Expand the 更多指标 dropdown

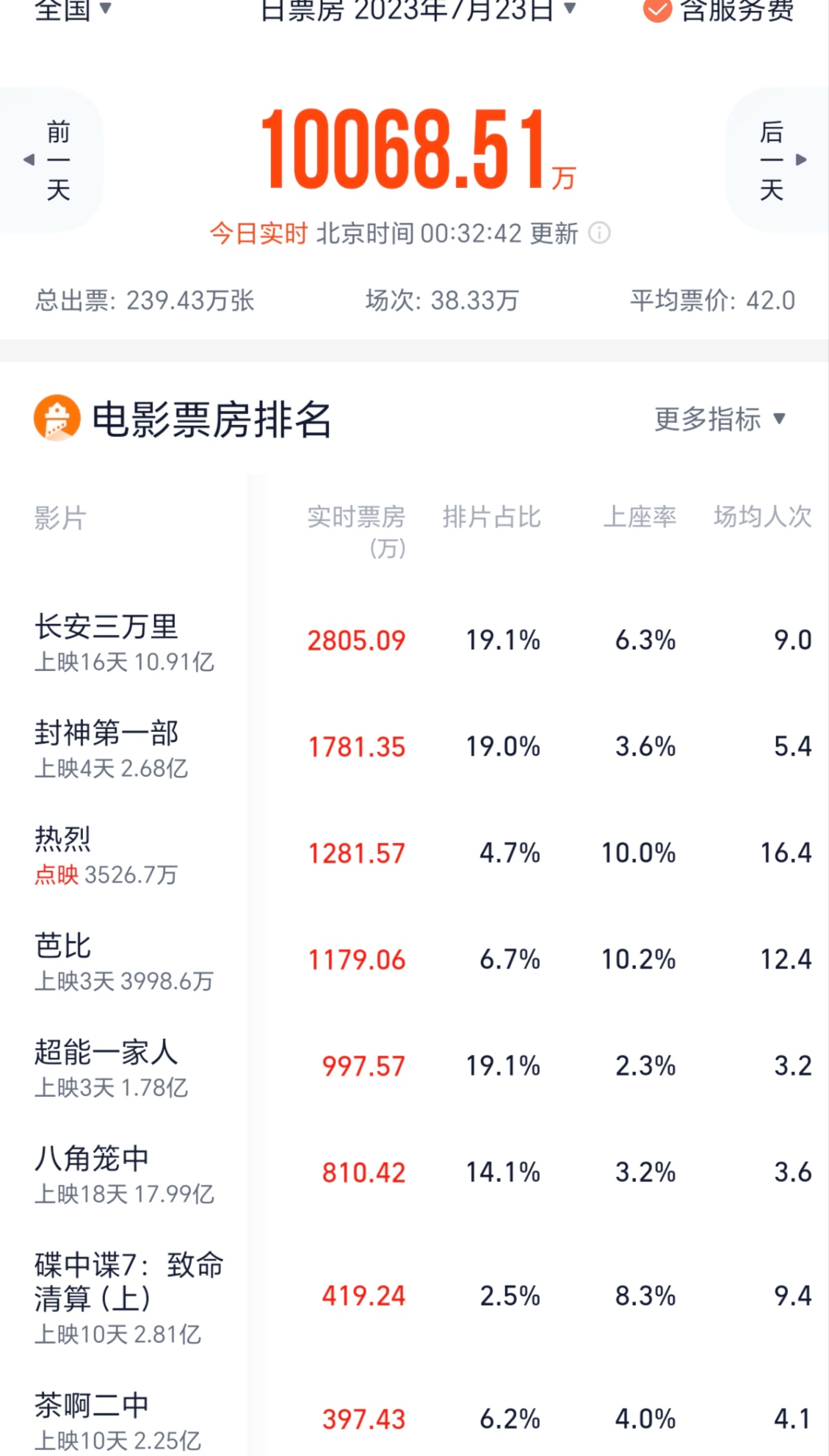click(x=720, y=419)
